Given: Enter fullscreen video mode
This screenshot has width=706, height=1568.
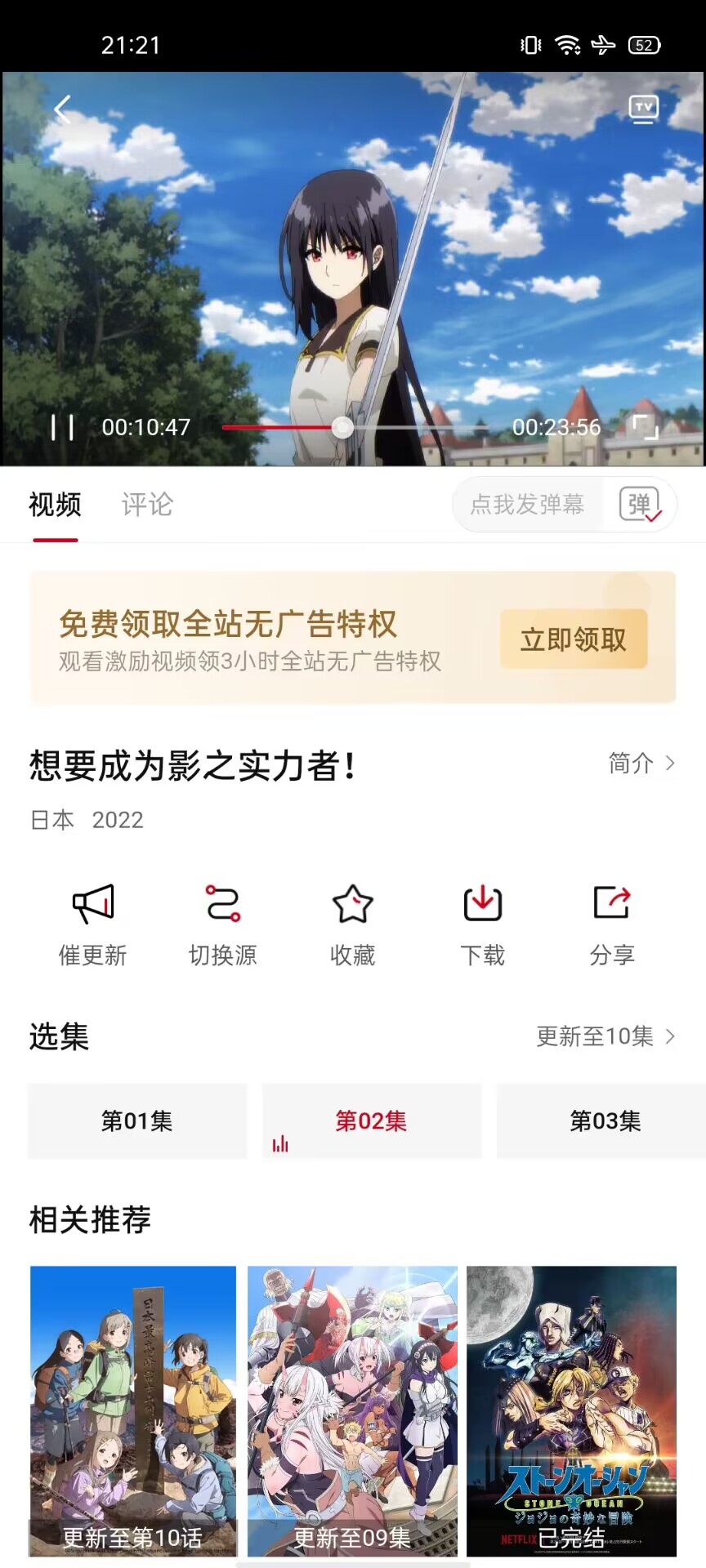Looking at the screenshot, I should click(x=646, y=426).
